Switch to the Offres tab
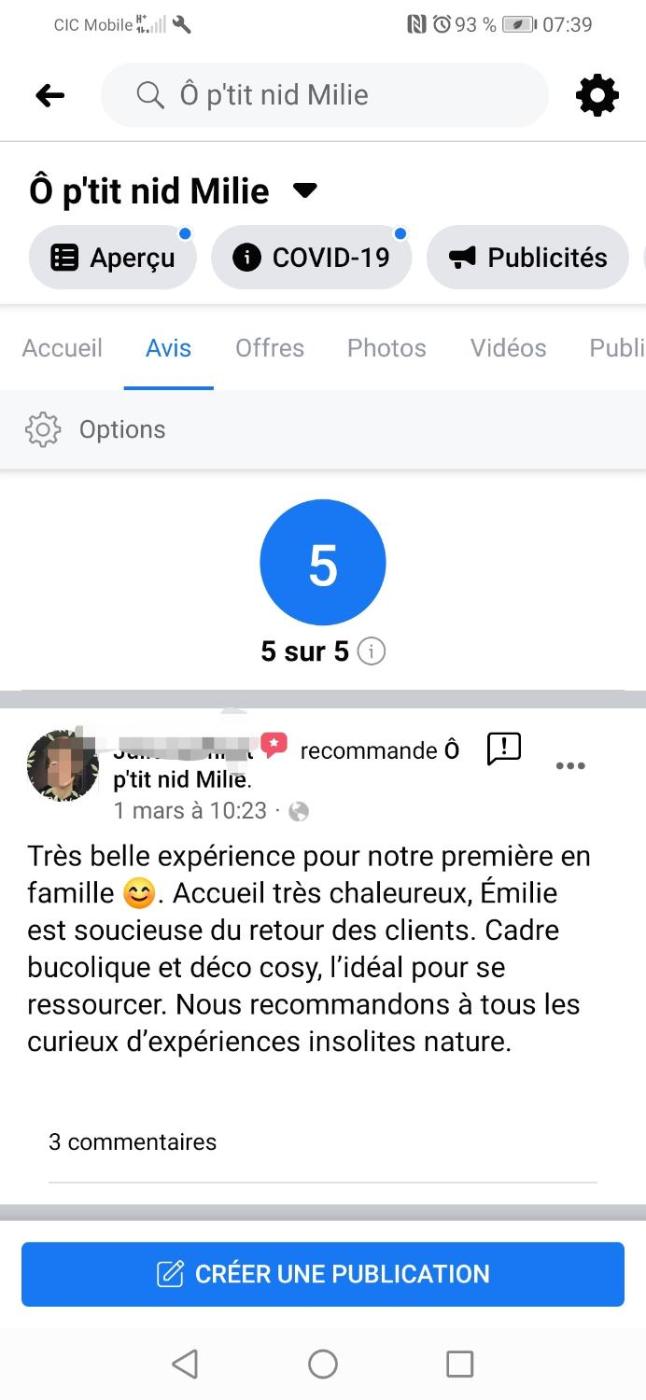The image size is (646, 1400). [270, 348]
